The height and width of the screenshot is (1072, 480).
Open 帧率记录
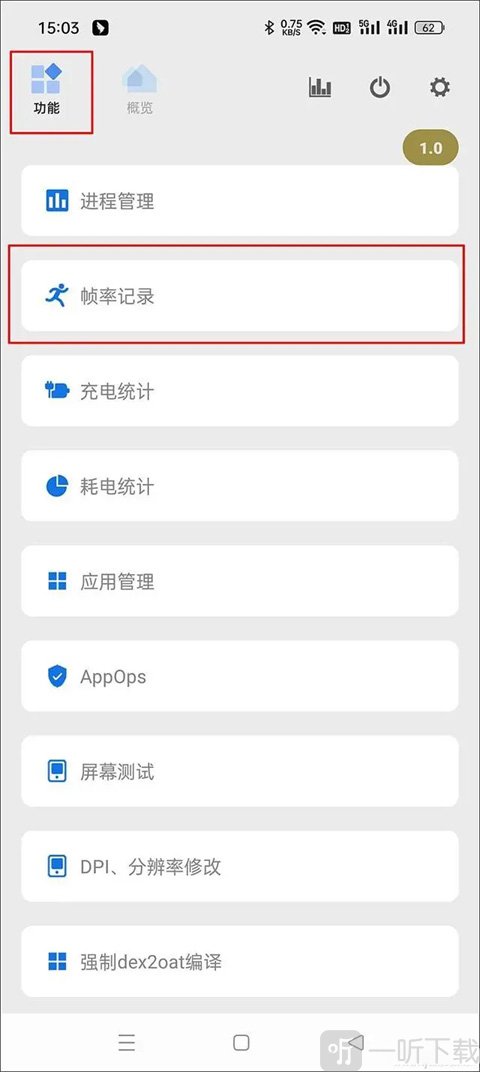(x=240, y=296)
